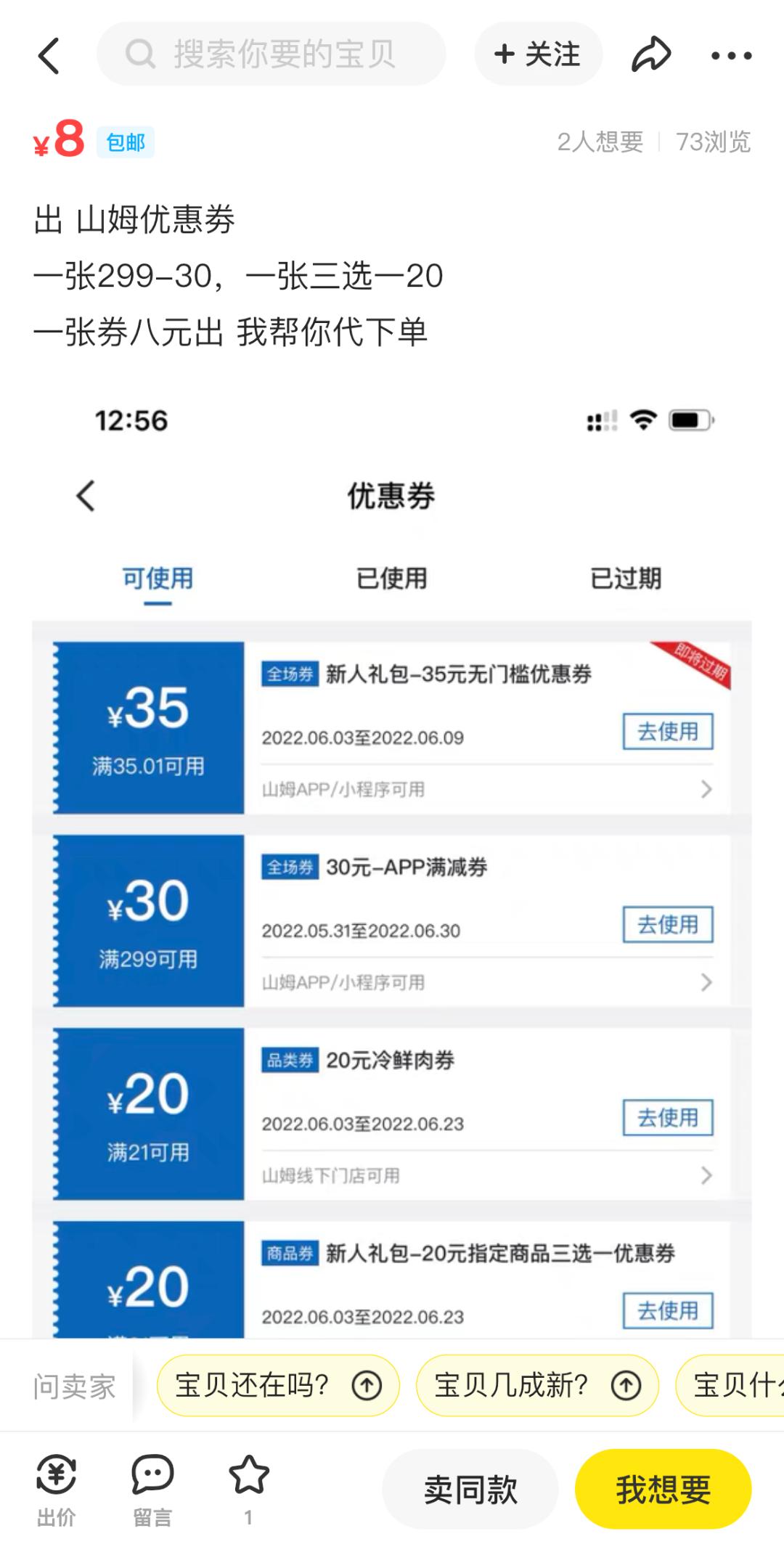Switch to the 已过期 coupon tab

626,577
